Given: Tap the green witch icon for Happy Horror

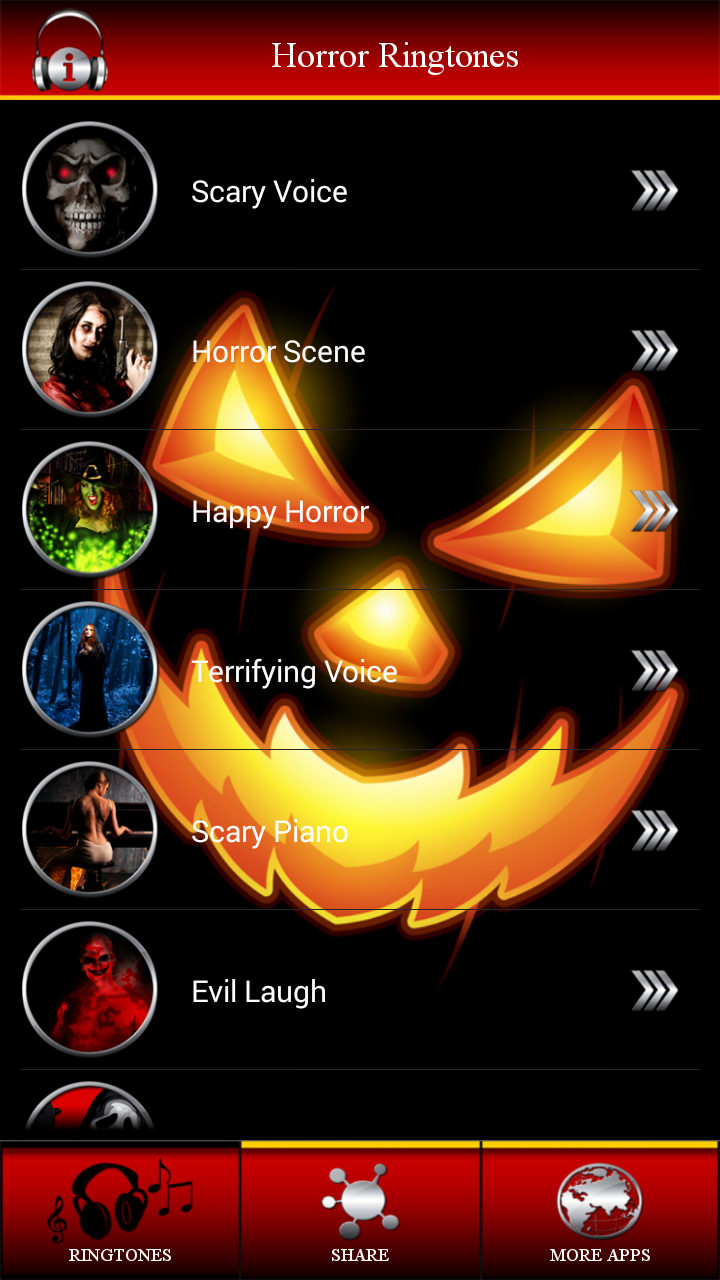Looking at the screenshot, I should point(89,508).
